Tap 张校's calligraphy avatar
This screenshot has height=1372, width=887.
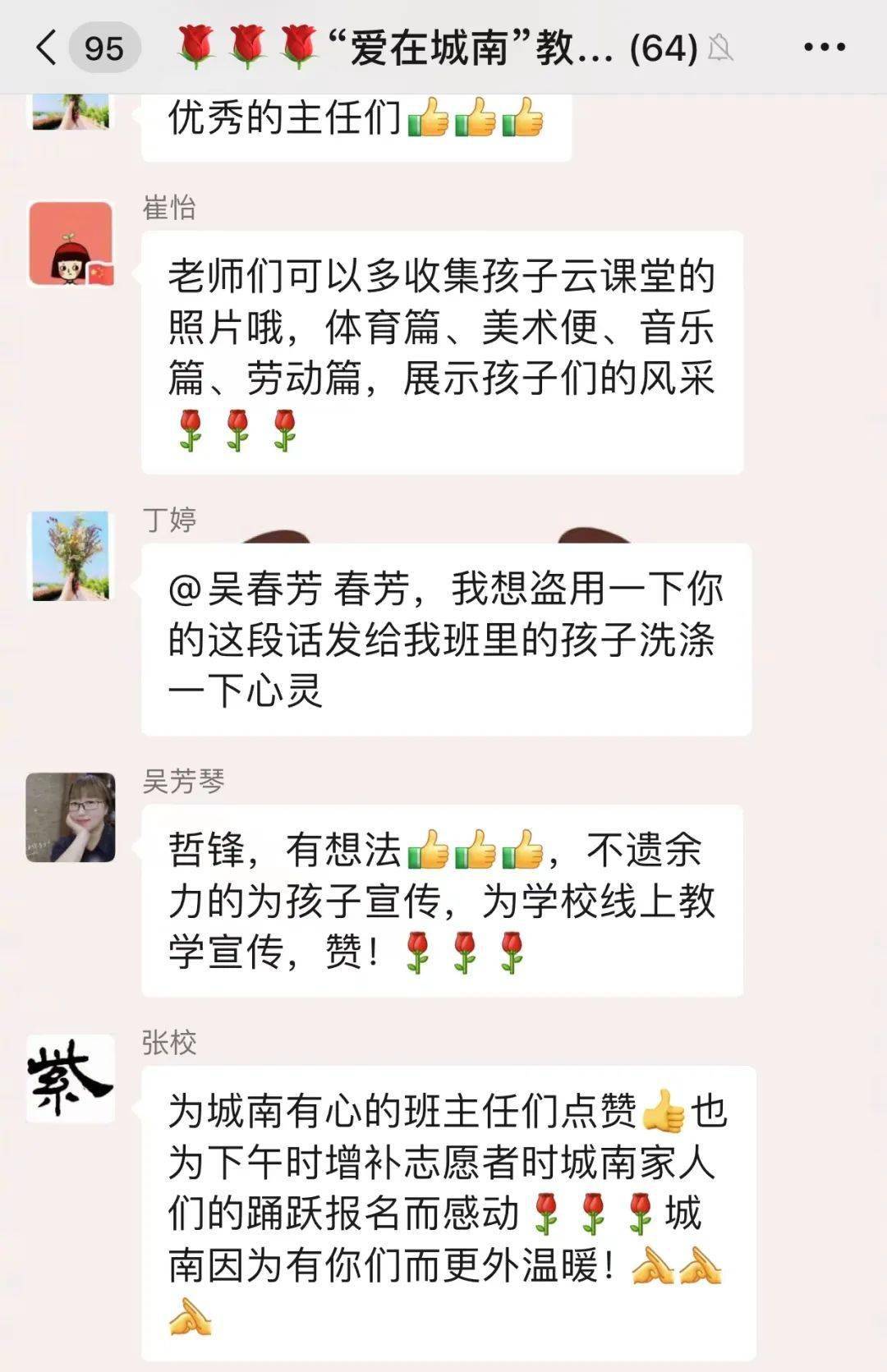coord(71,1078)
